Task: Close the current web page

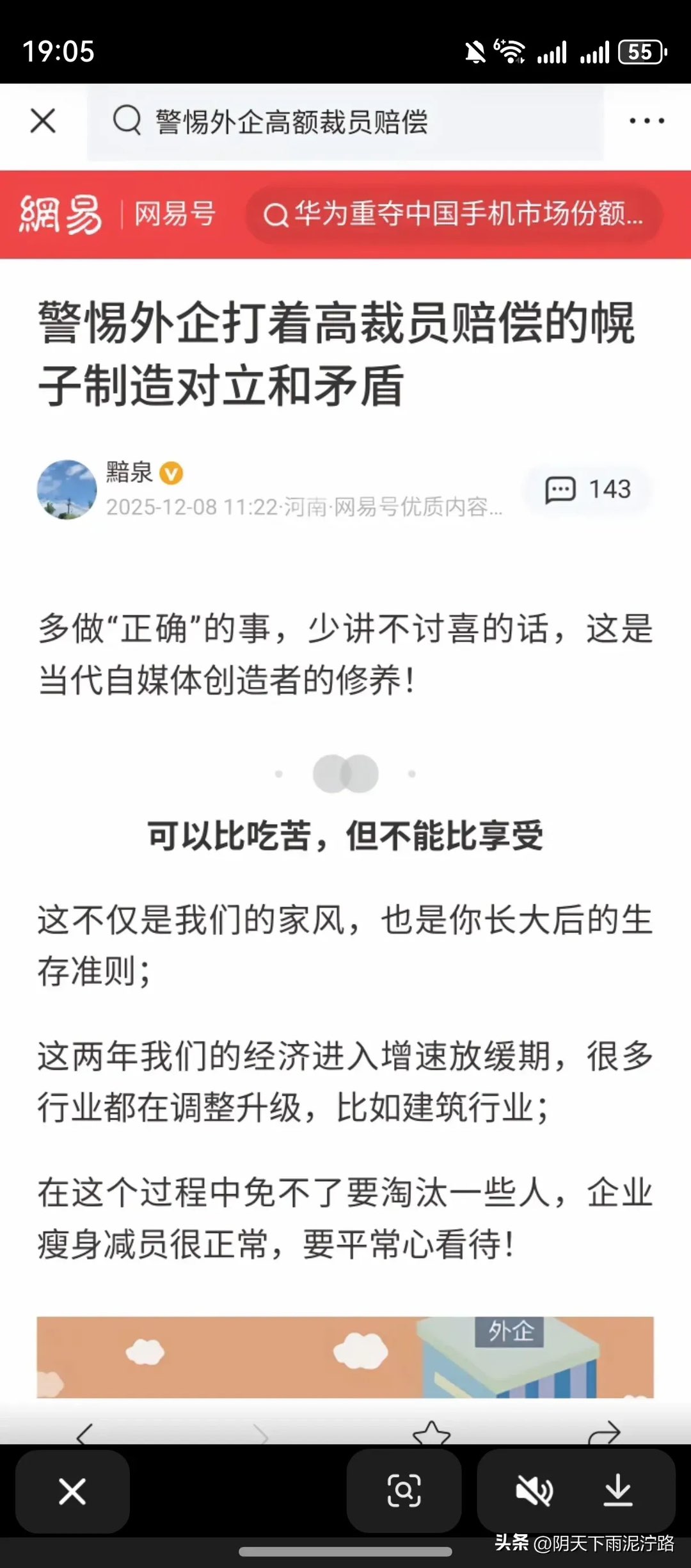Action: pos(43,121)
